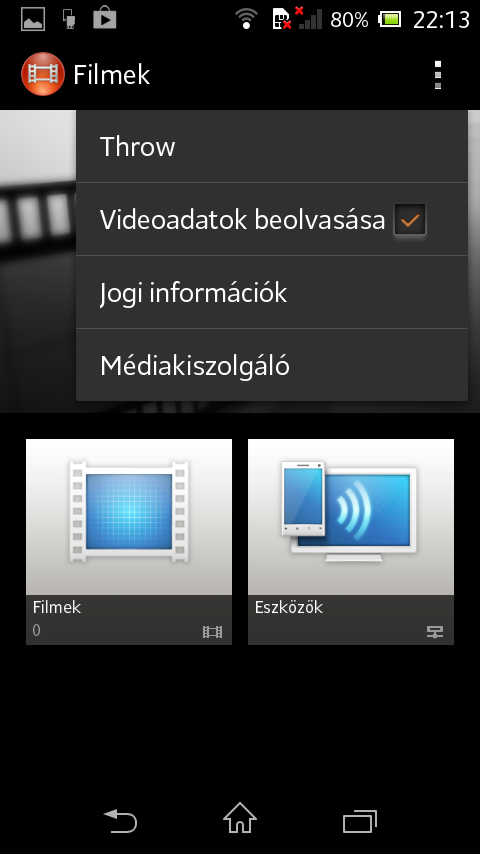
Task: Open Jogi információk
Action: click(x=272, y=292)
